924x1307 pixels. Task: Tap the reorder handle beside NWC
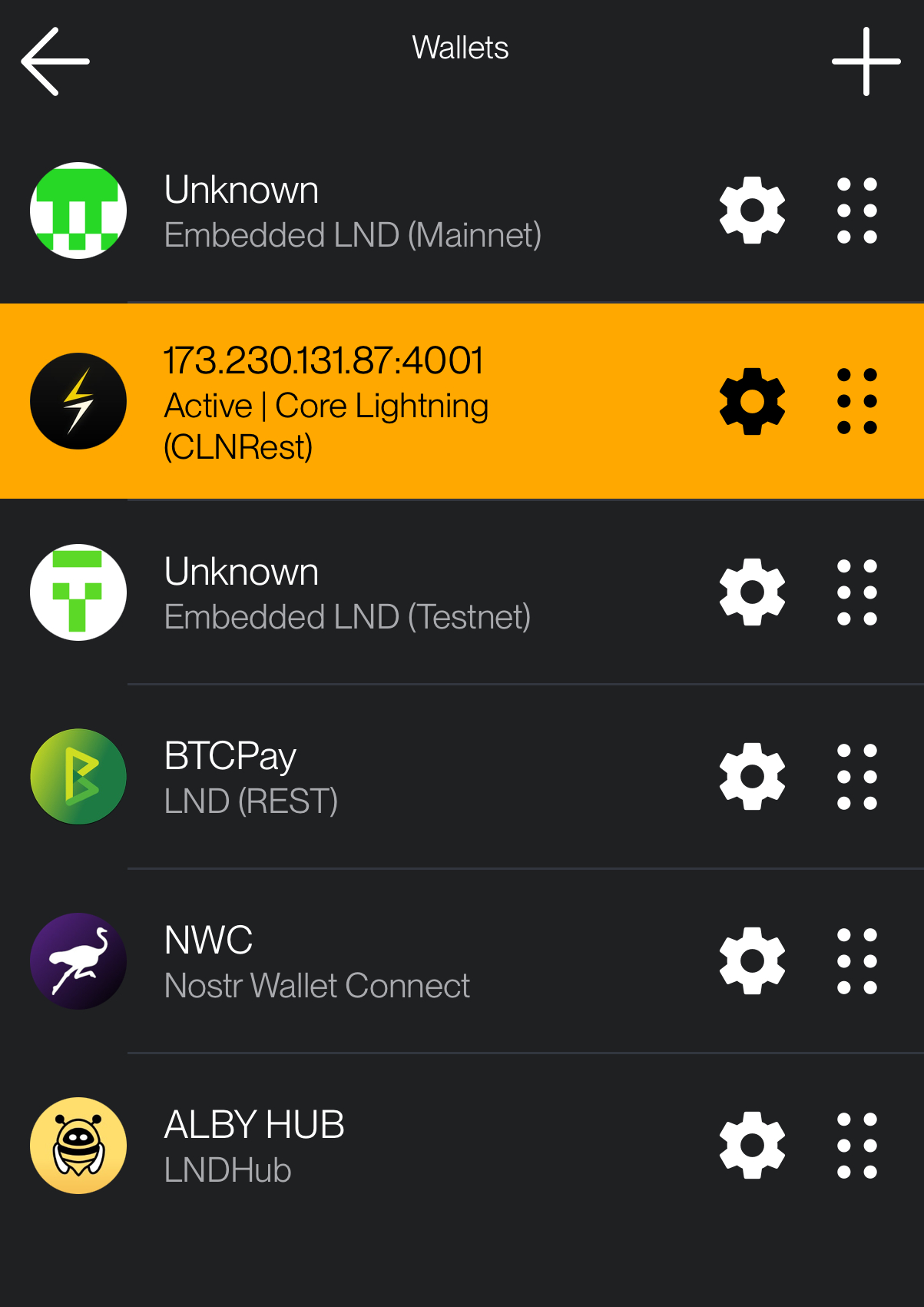point(858,960)
